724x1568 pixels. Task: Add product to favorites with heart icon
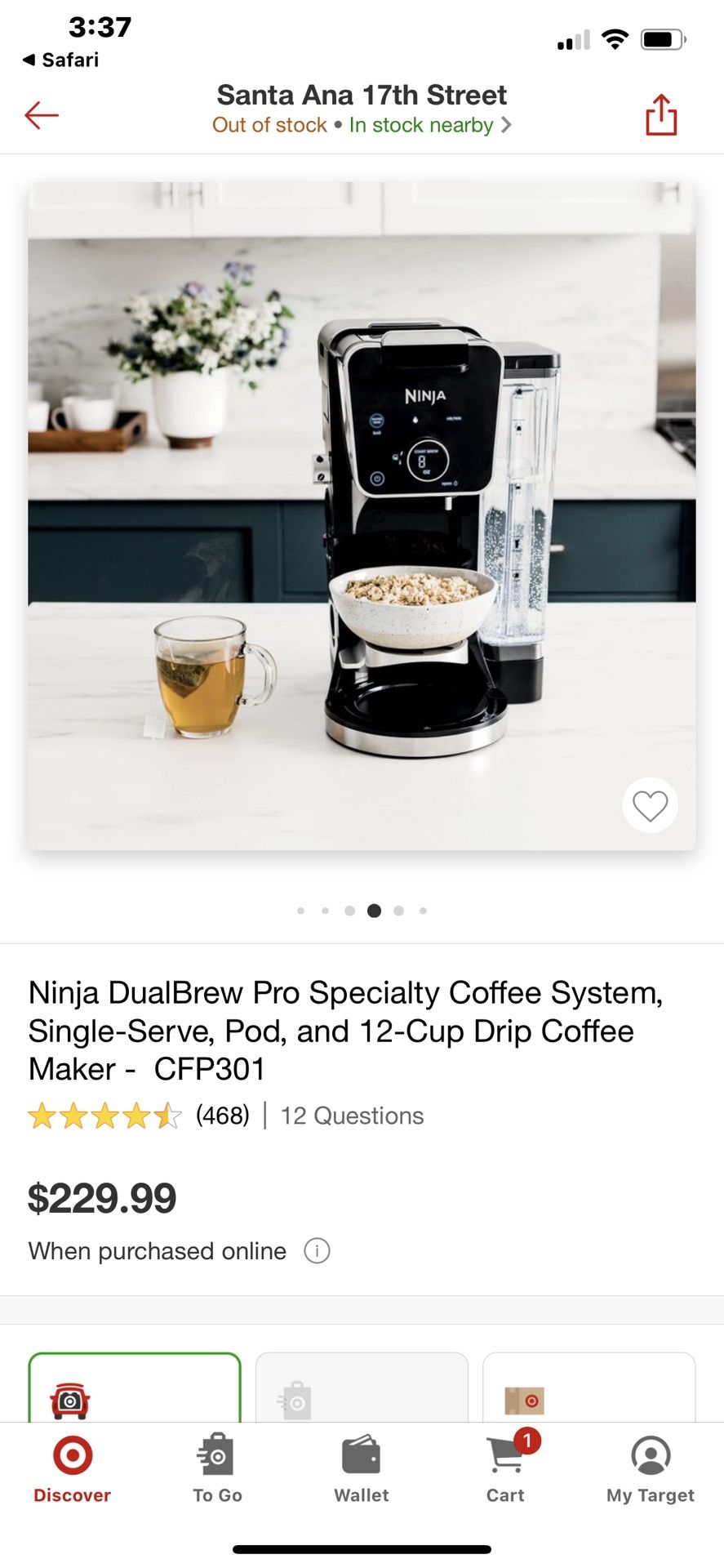(x=650, y=805)
